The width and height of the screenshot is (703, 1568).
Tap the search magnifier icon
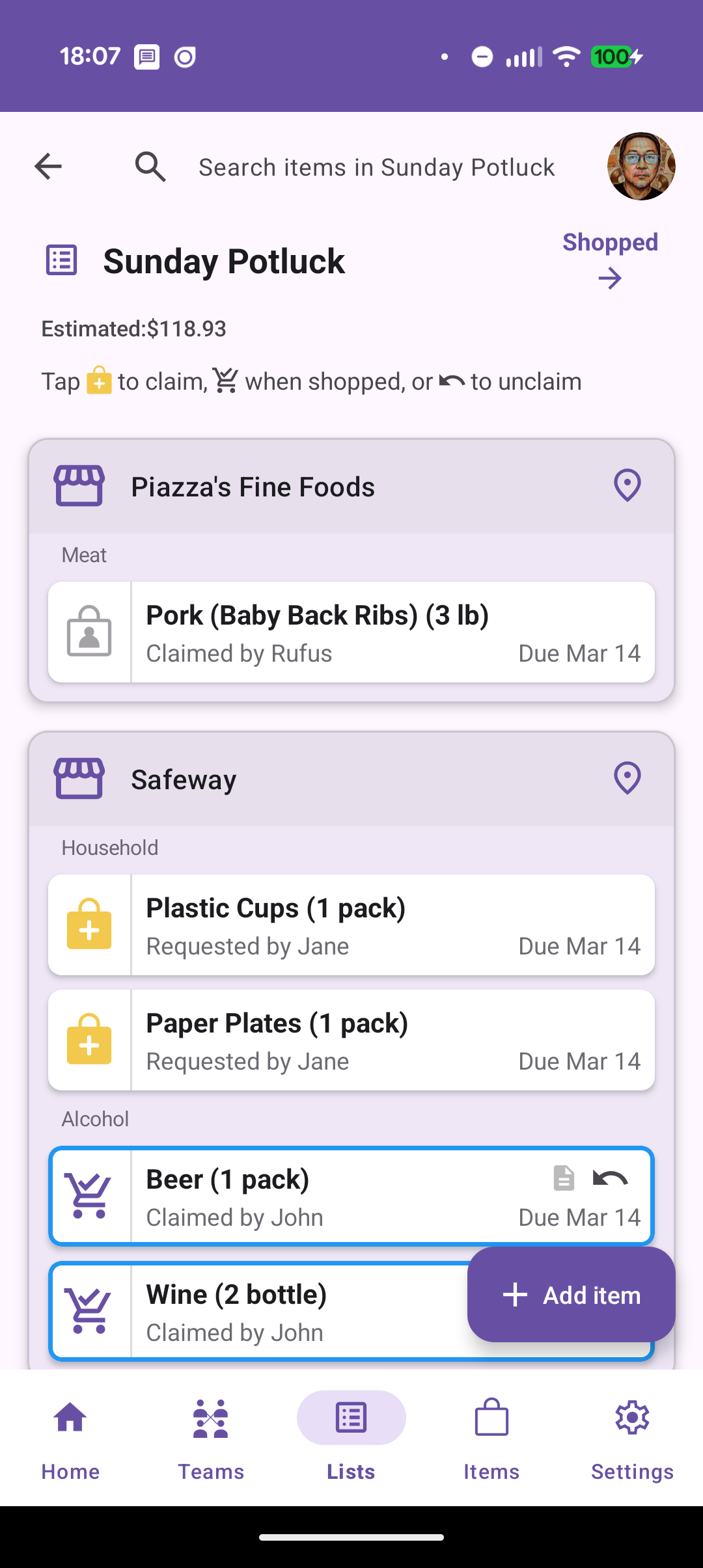tap(150, 167)
